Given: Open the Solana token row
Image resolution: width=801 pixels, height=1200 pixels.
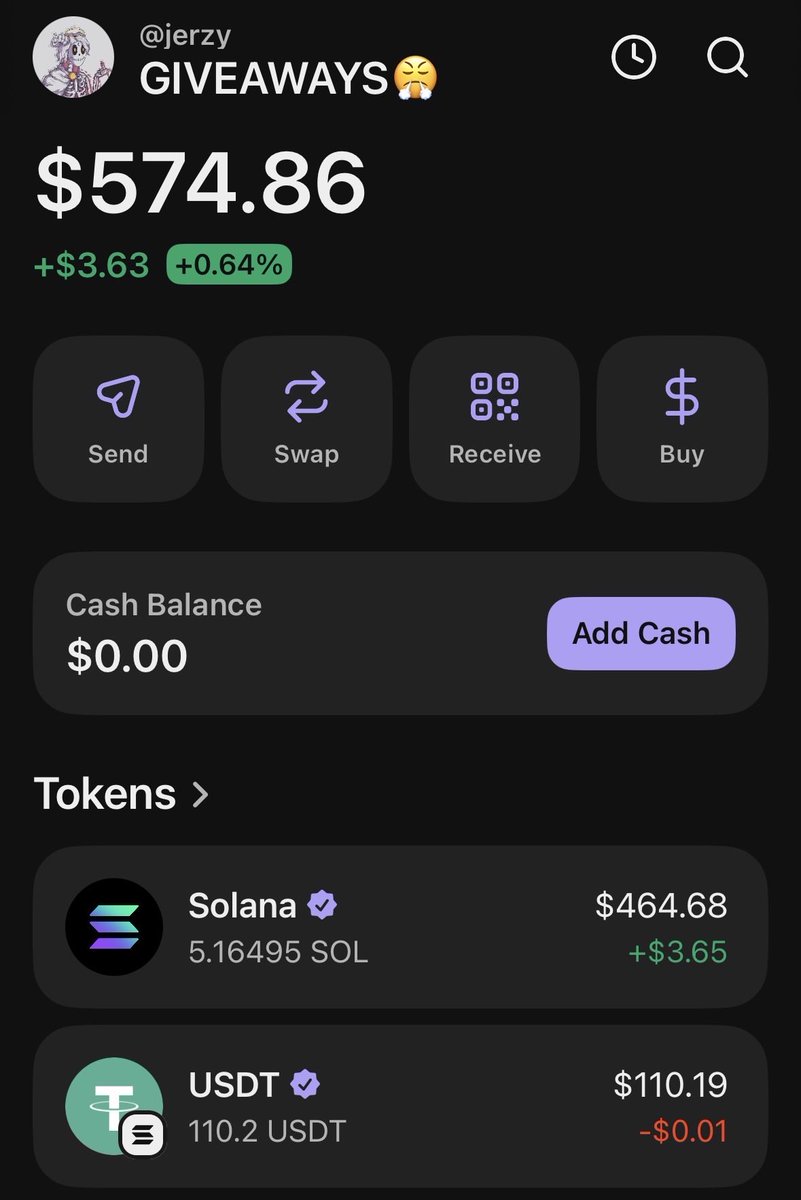Looking at the screenshot, I should tap(400, 927).
